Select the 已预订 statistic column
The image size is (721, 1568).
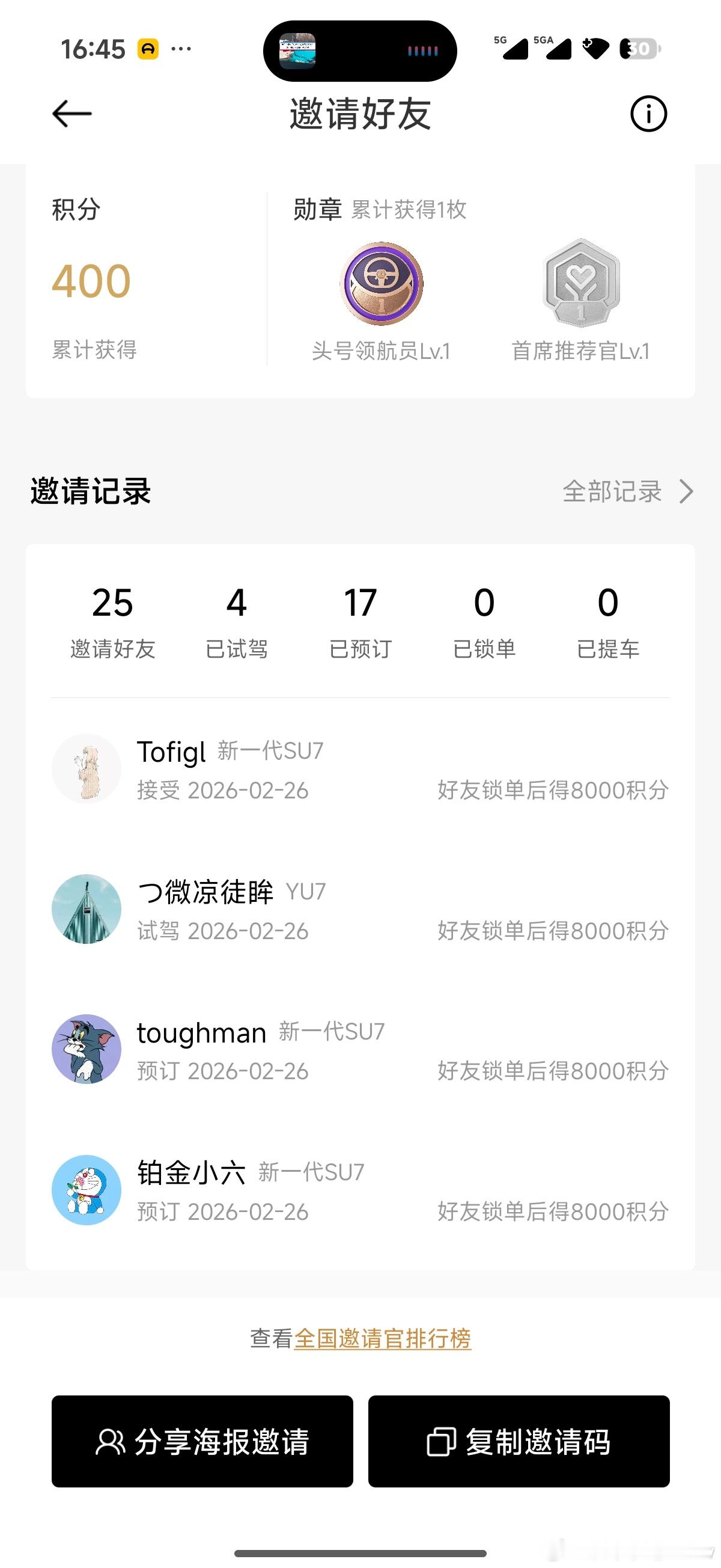(361, 621)
